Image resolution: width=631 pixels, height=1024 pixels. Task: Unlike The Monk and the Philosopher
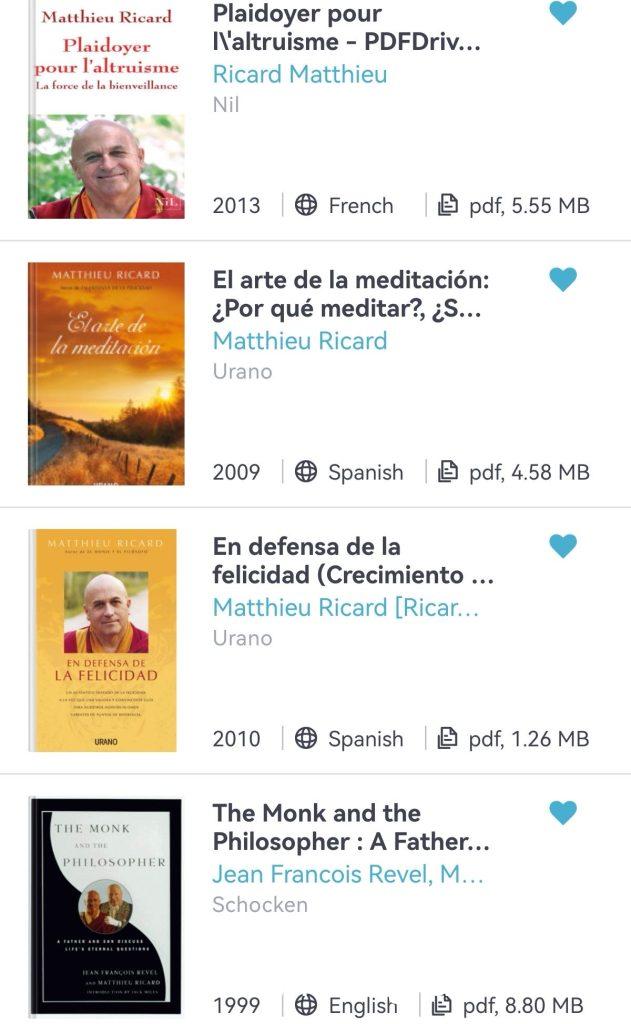(x=562, y=812)
